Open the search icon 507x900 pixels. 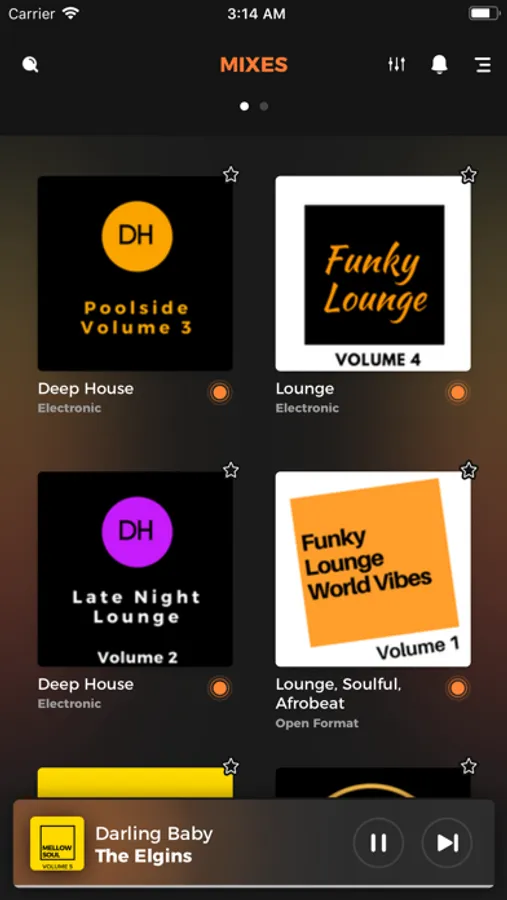(x=30, y=64)
